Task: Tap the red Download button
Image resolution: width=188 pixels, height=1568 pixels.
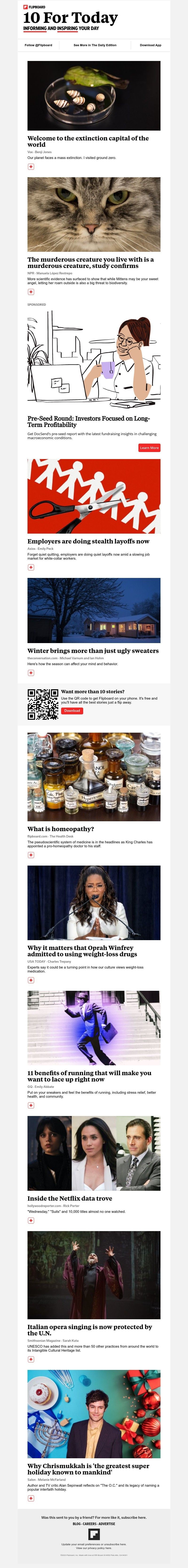Action: tap(72, 710)
